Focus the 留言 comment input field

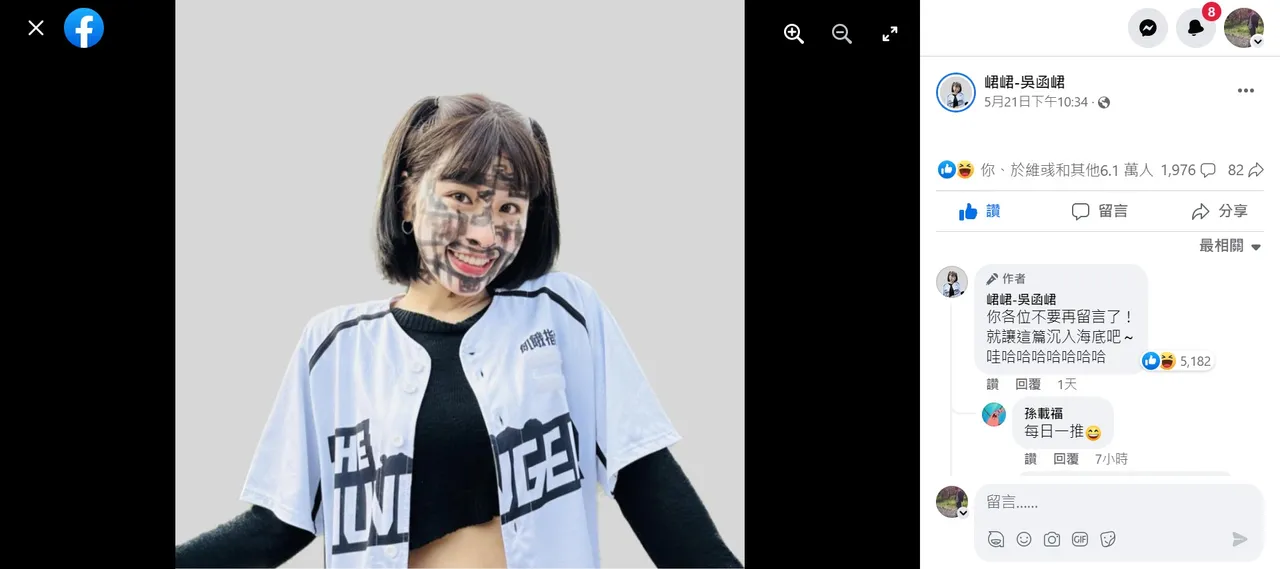[x=1100, y=503]
